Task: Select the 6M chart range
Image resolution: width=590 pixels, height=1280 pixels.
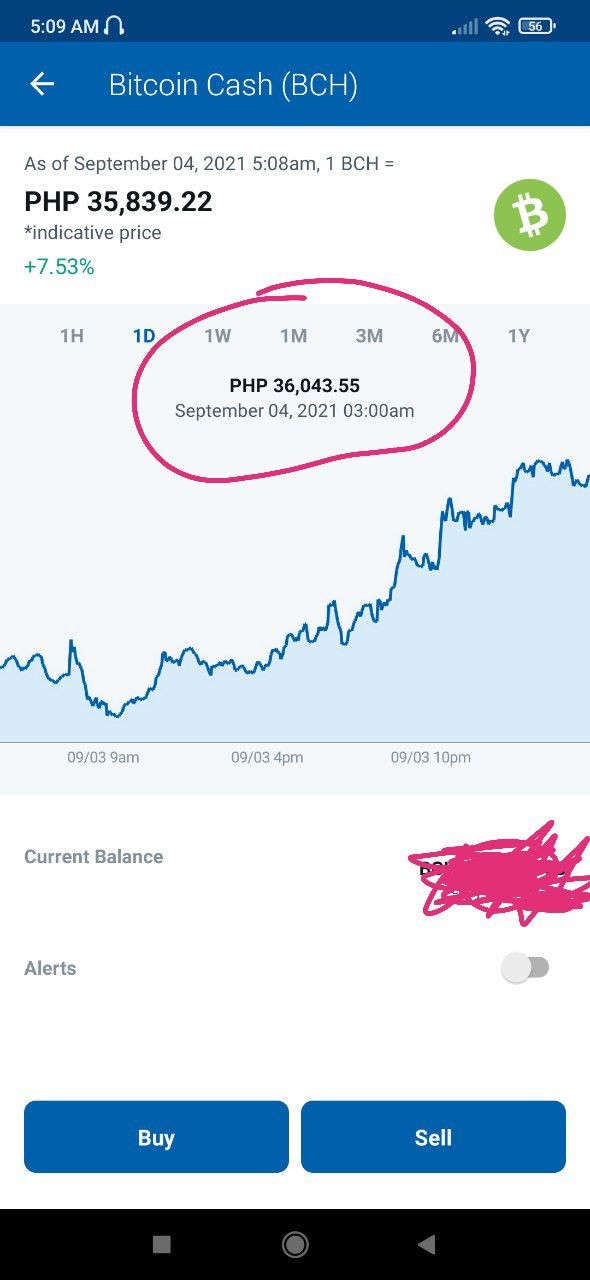Action: [x=445, y=336]
